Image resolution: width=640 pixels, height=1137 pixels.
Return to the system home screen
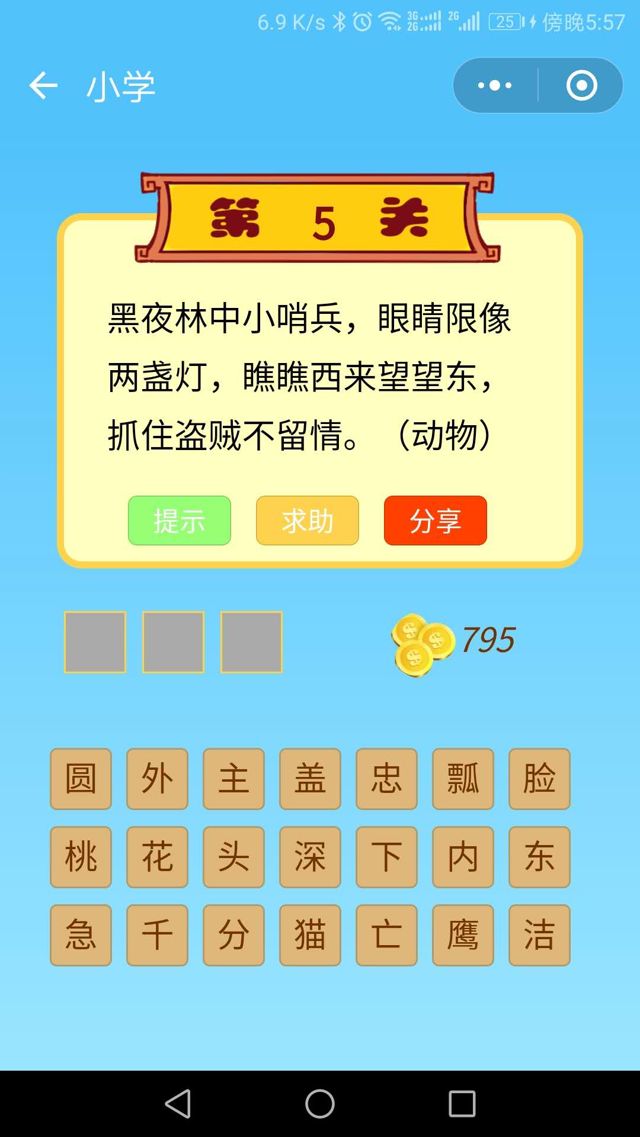[320, 1104]
